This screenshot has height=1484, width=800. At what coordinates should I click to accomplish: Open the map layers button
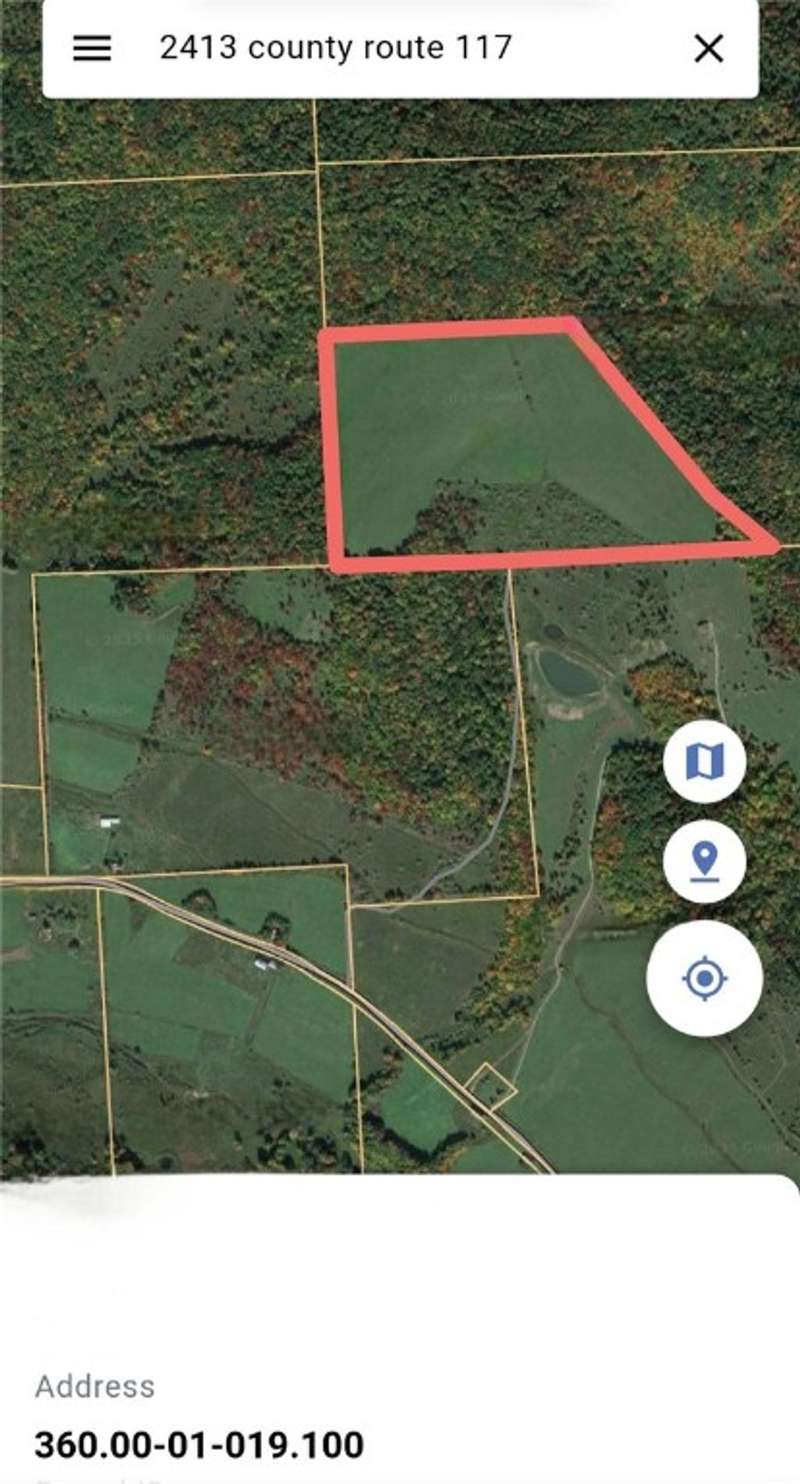(x=704, y=762)
